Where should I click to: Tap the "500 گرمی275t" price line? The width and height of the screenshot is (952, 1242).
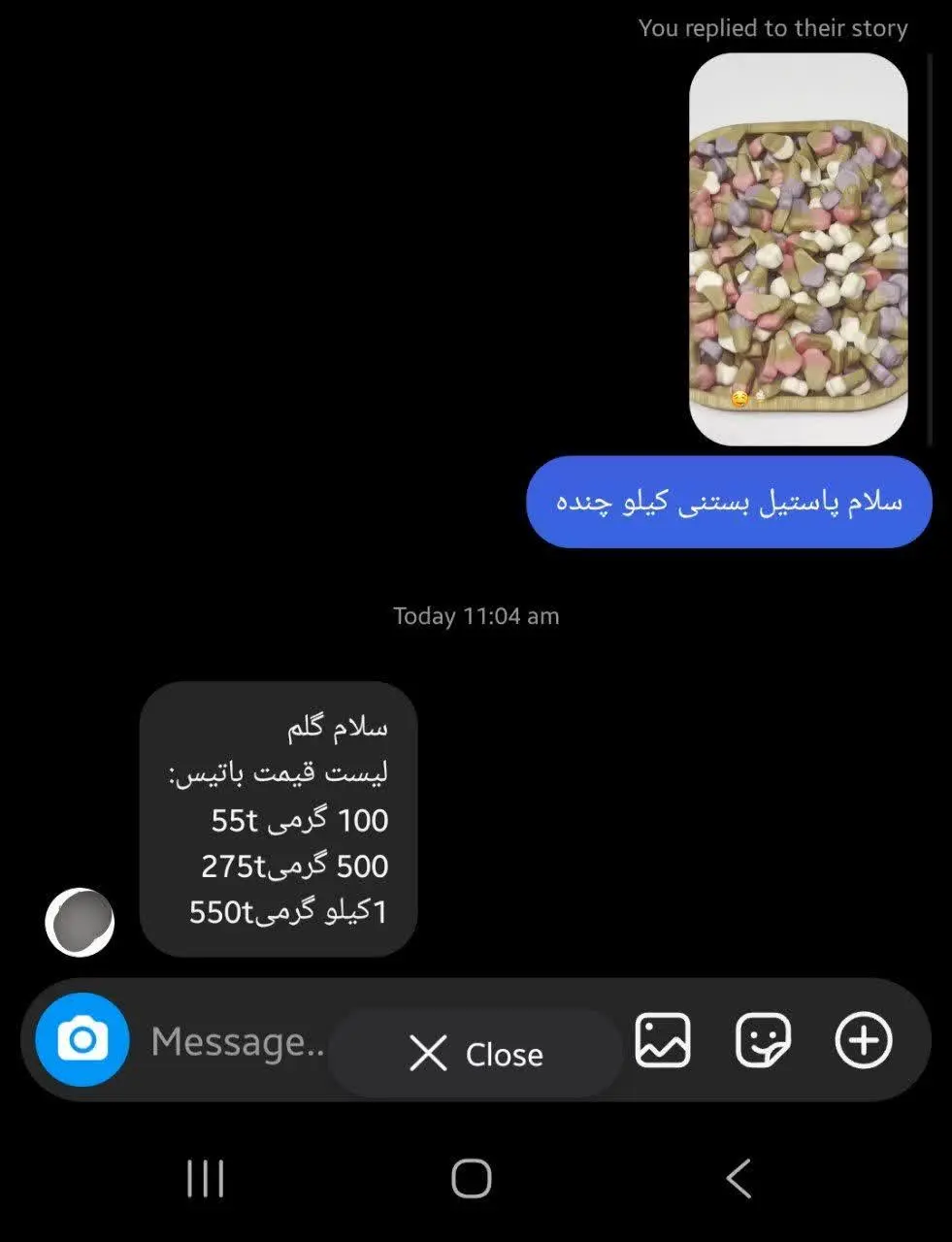pos(293,866)
